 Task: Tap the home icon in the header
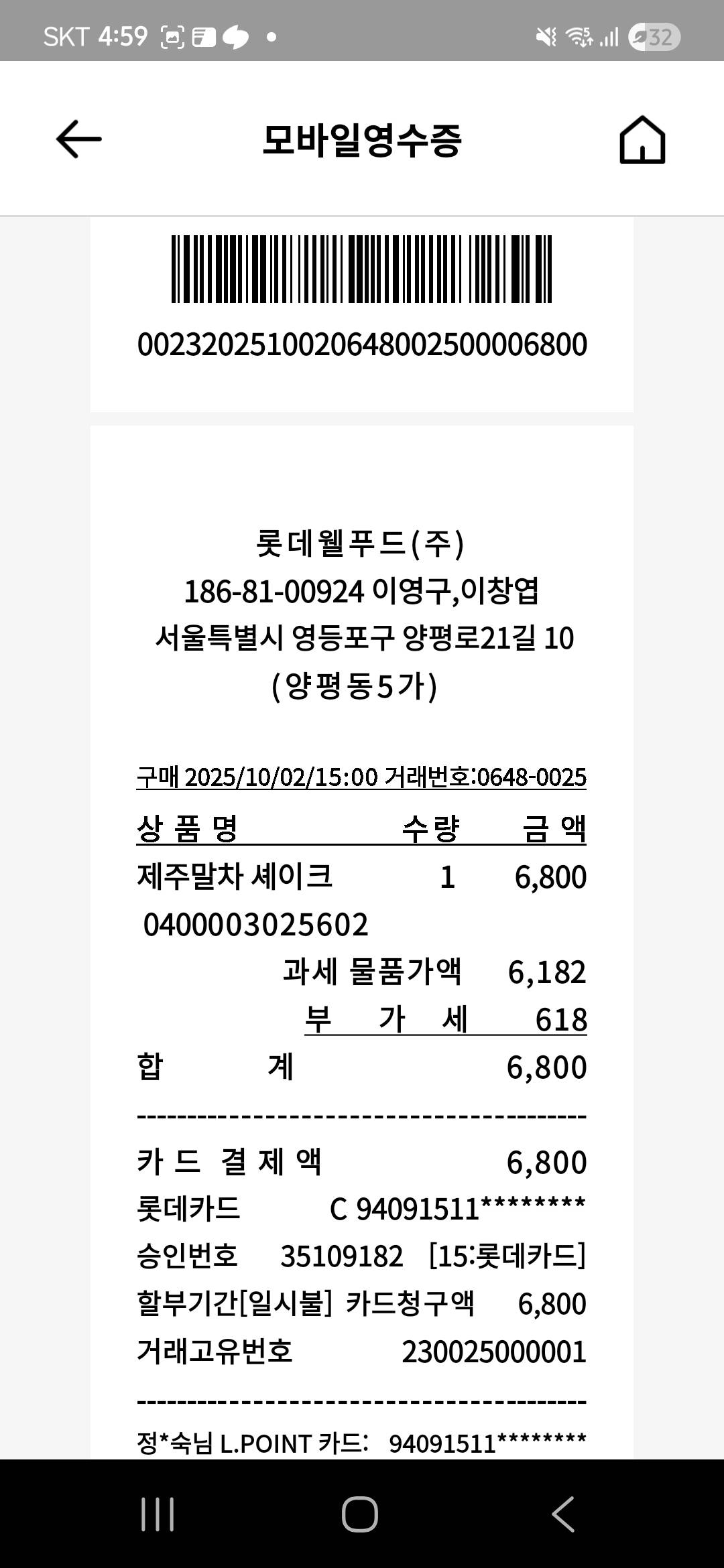coord(642,140)
